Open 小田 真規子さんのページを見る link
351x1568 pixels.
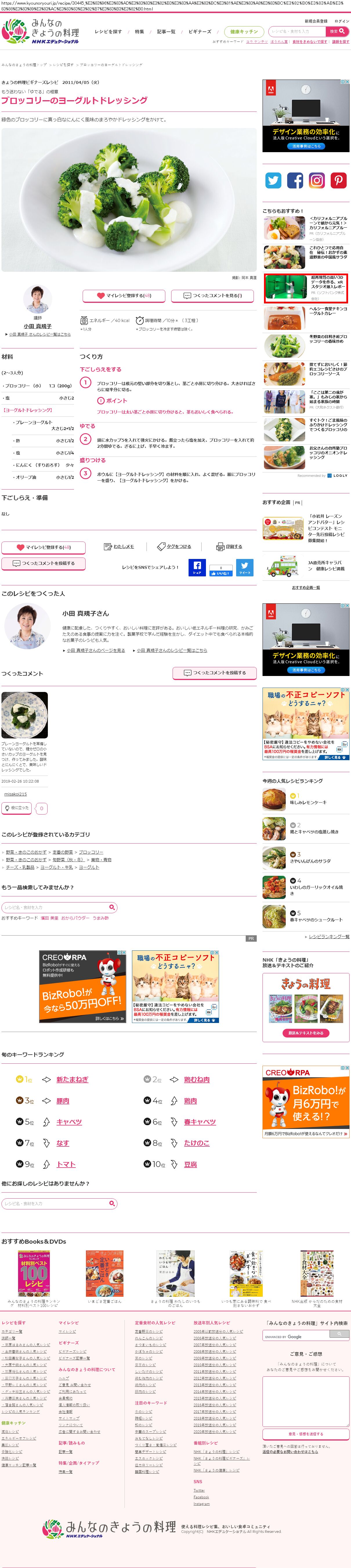click(95, 650)
